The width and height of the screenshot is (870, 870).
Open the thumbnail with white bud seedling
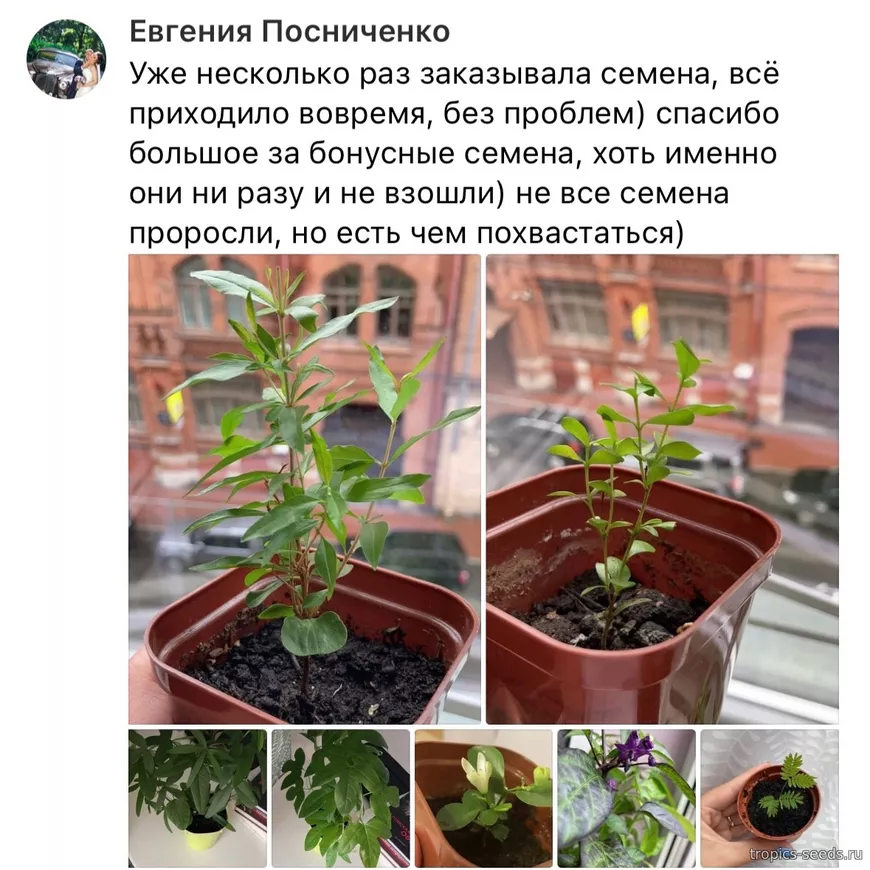coord(483,797)
